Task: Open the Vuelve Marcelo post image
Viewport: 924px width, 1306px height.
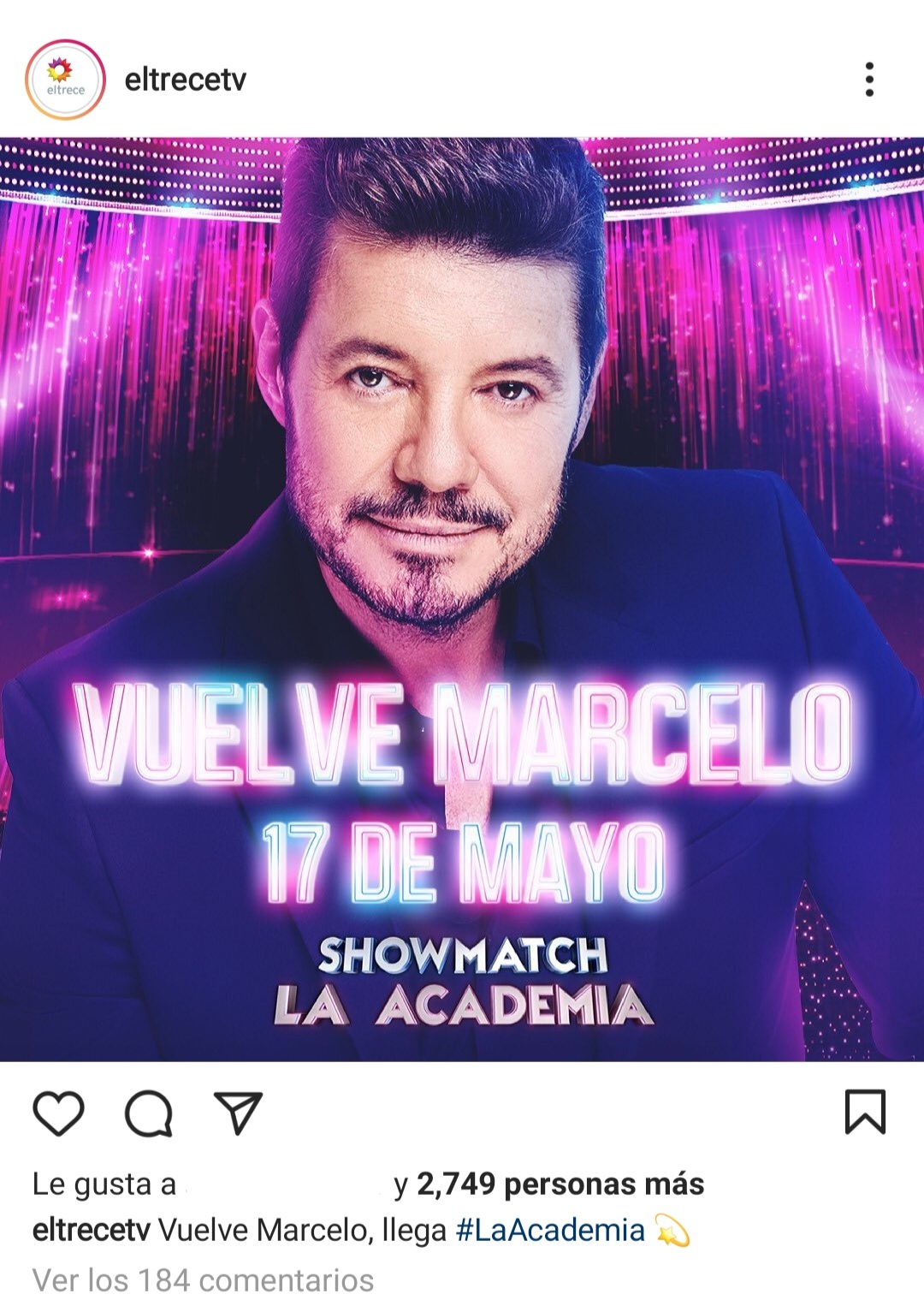Action: point(462,599)
